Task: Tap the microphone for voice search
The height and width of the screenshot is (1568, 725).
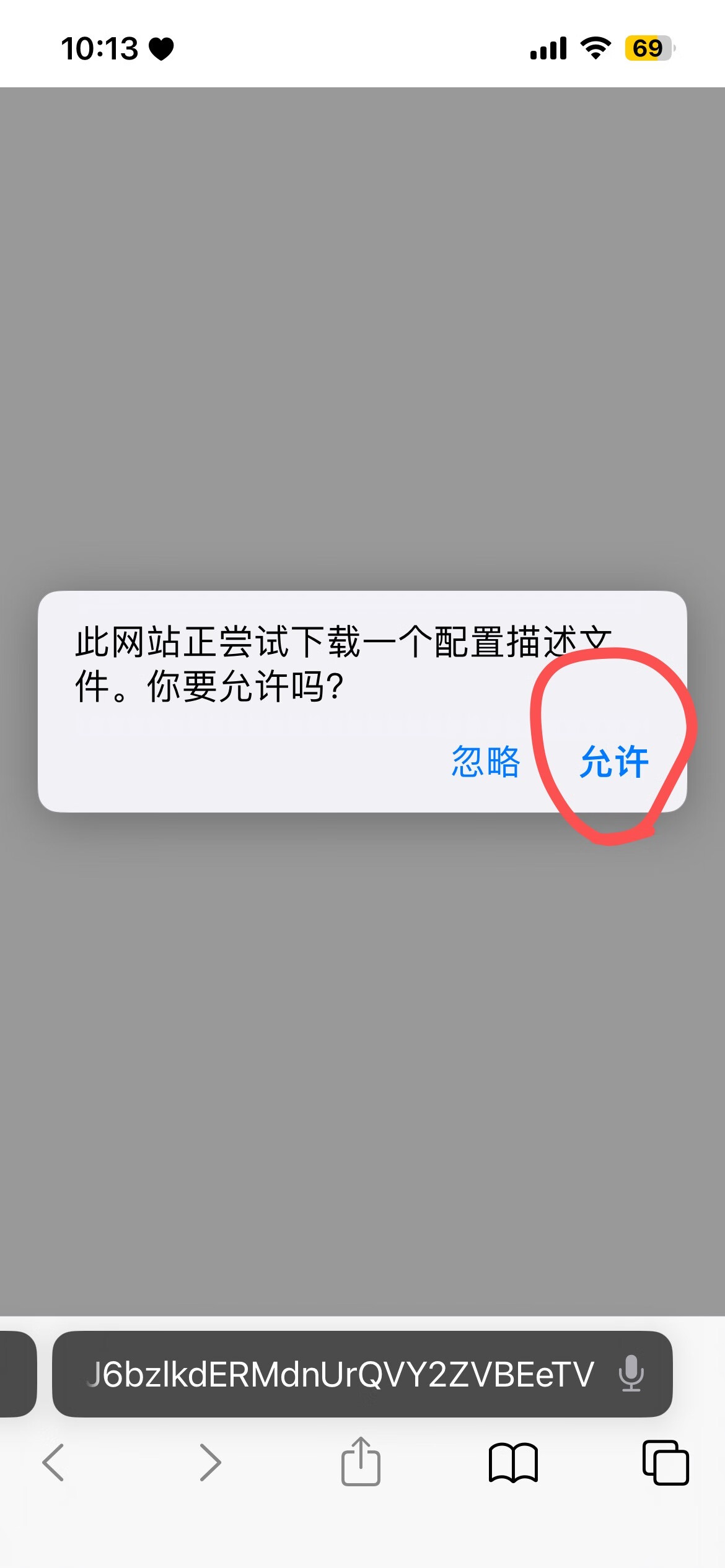Action: [x=631, y=1373]
